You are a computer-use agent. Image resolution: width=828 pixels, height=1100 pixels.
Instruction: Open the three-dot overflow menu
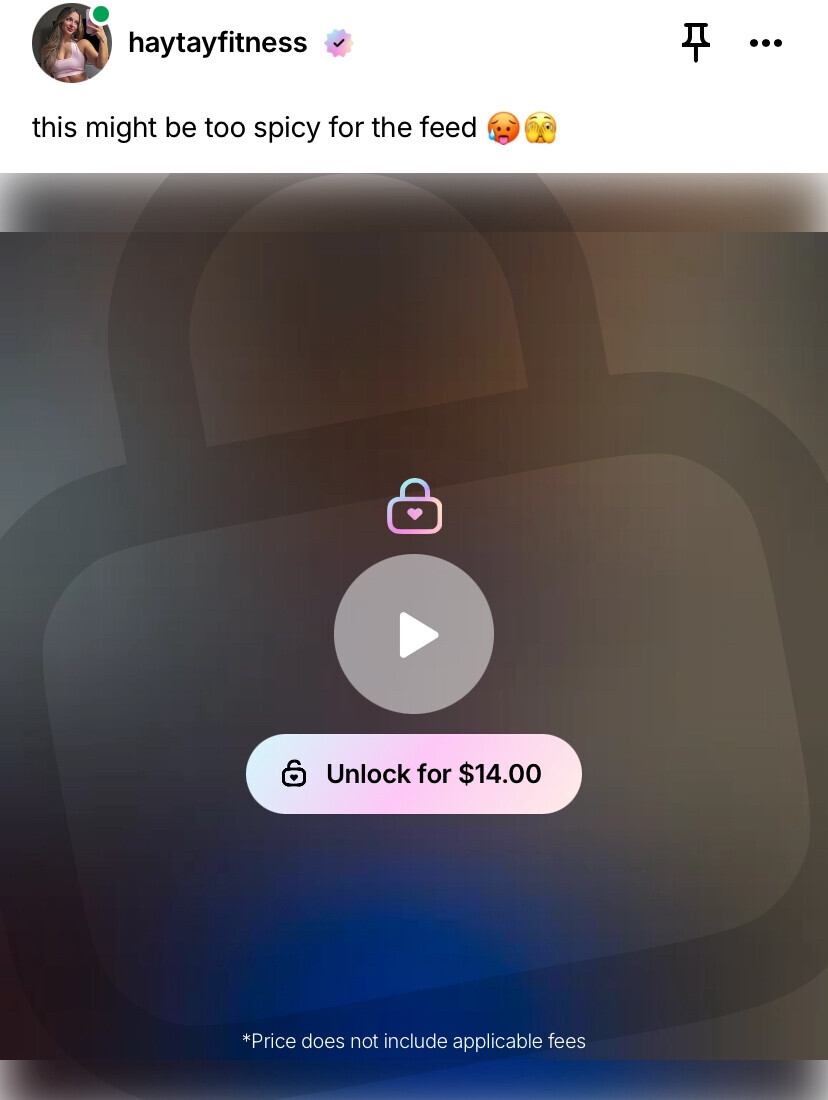[x=766, y=43]
